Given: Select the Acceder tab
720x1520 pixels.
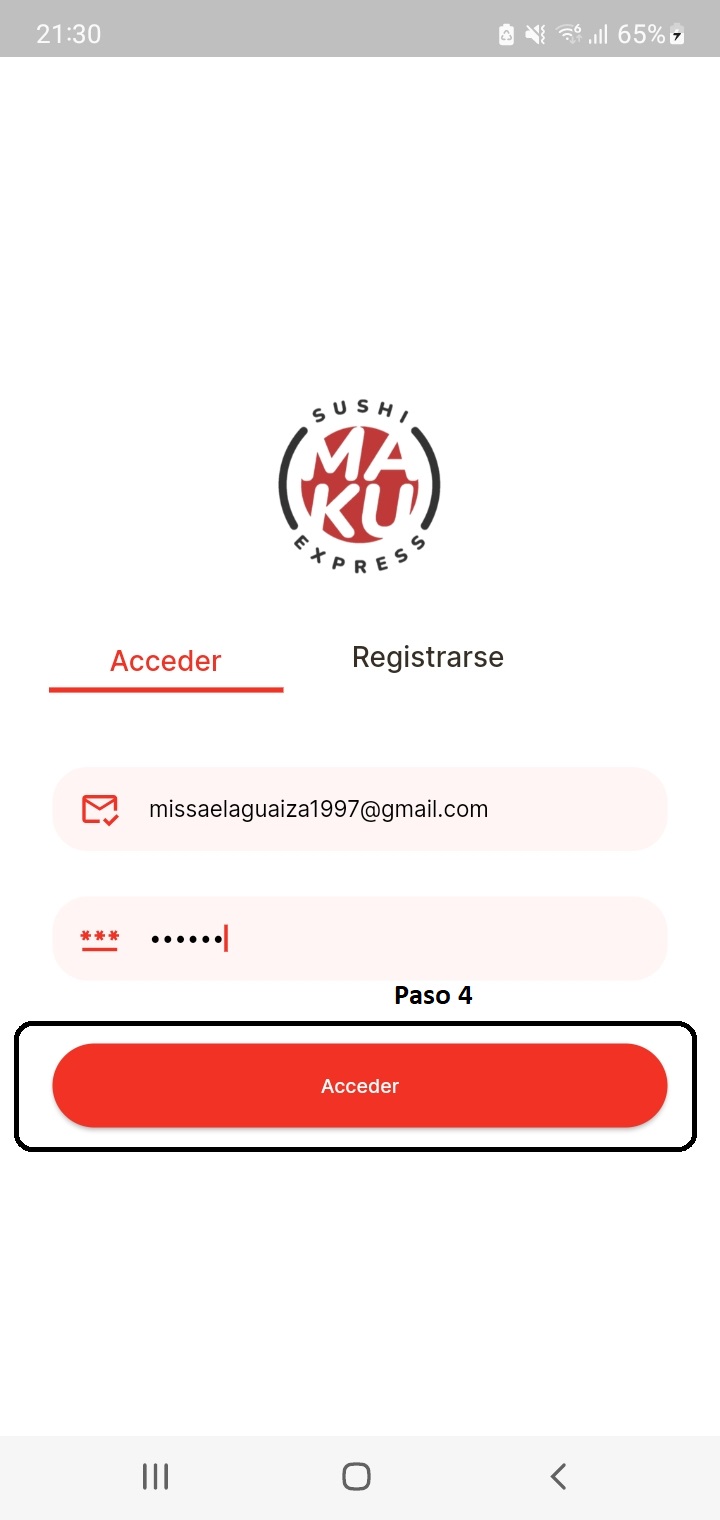Looking at the screenshot, I should click(x=166, y=661).
